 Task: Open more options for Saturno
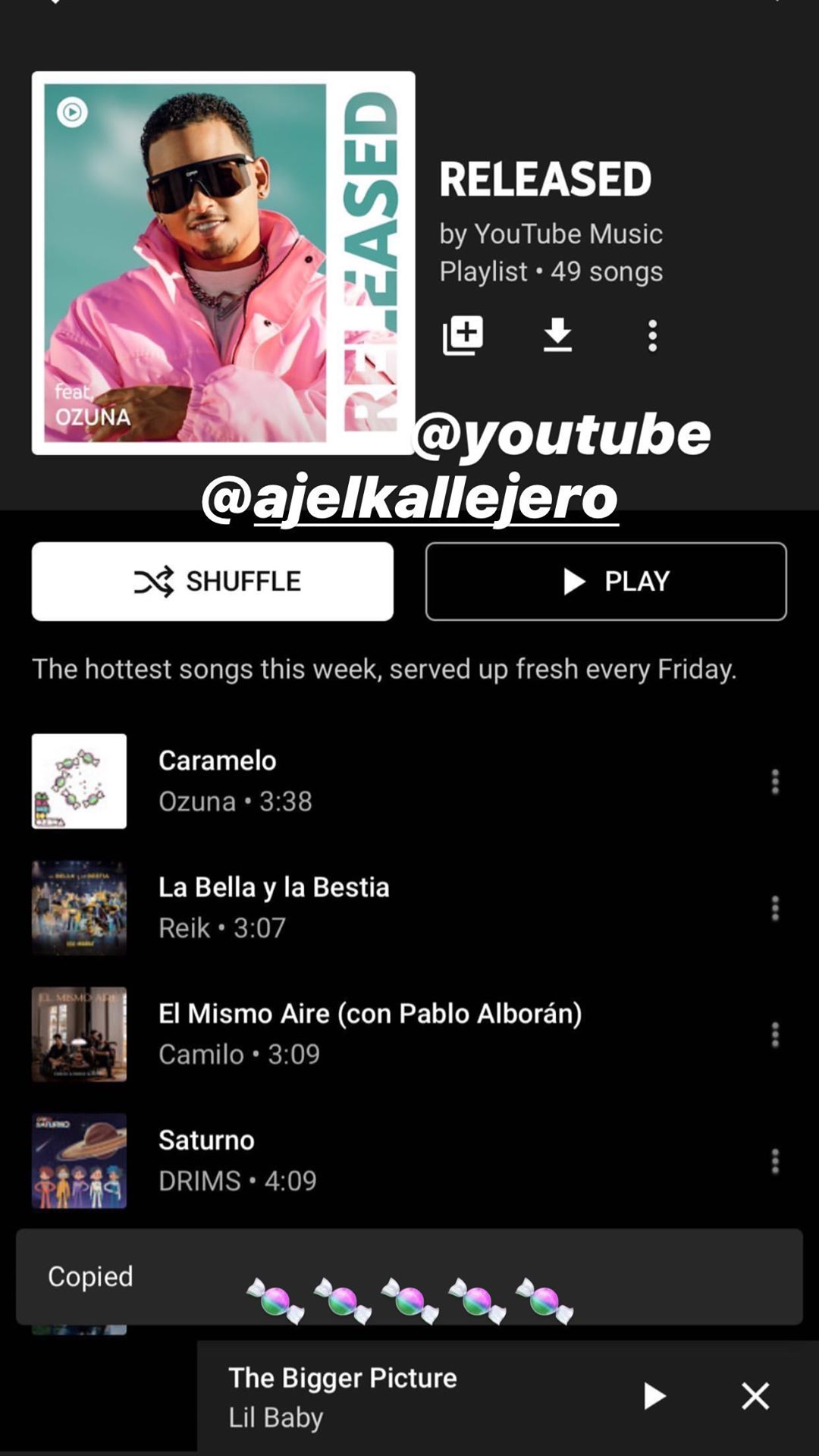(775, 1161)
